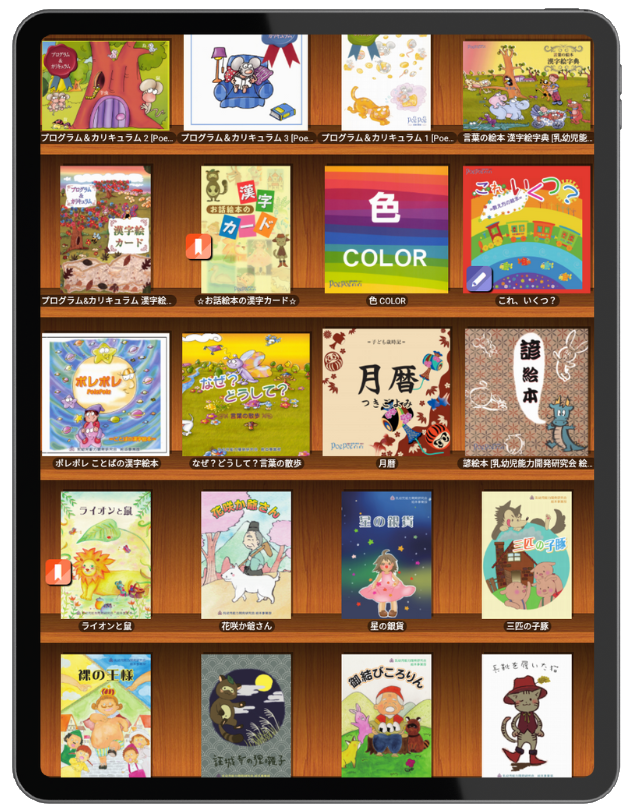This screenshot has height=807, width=627.
Task: Open ポレポレ ことばの漢字絵本
Action: [105, 394]
